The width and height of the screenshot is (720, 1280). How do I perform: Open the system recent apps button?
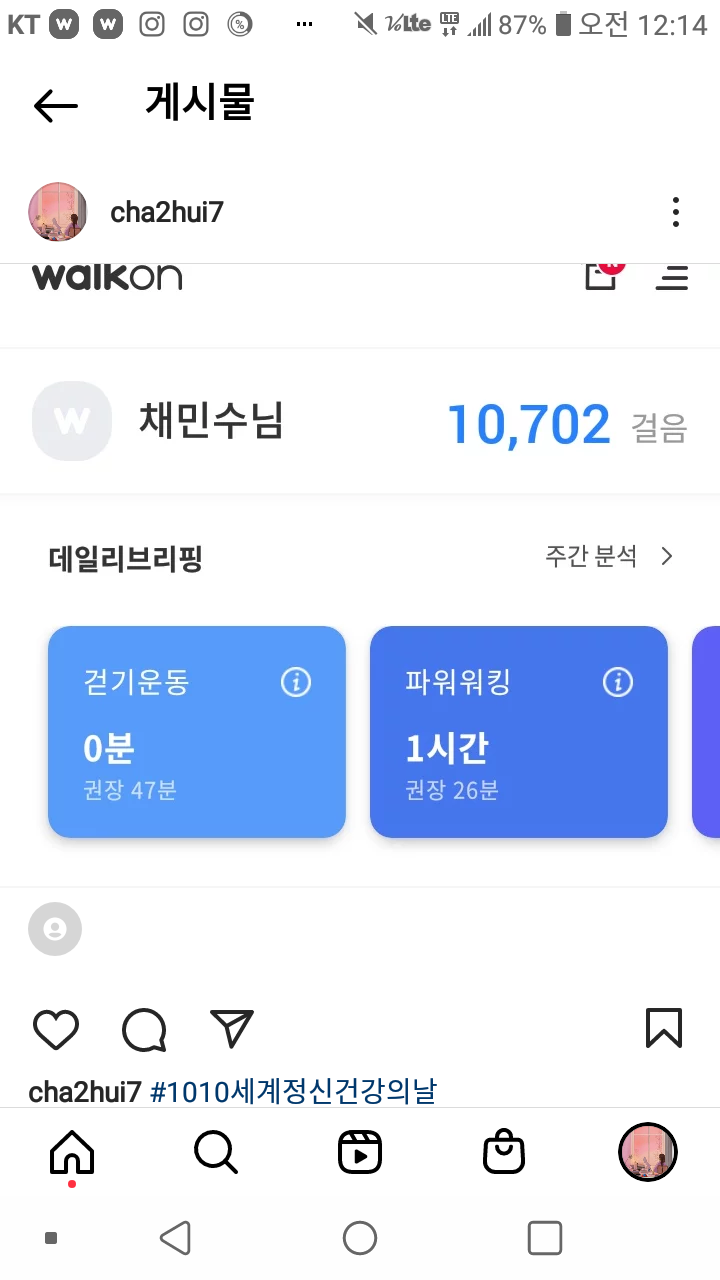point(544,1238)
